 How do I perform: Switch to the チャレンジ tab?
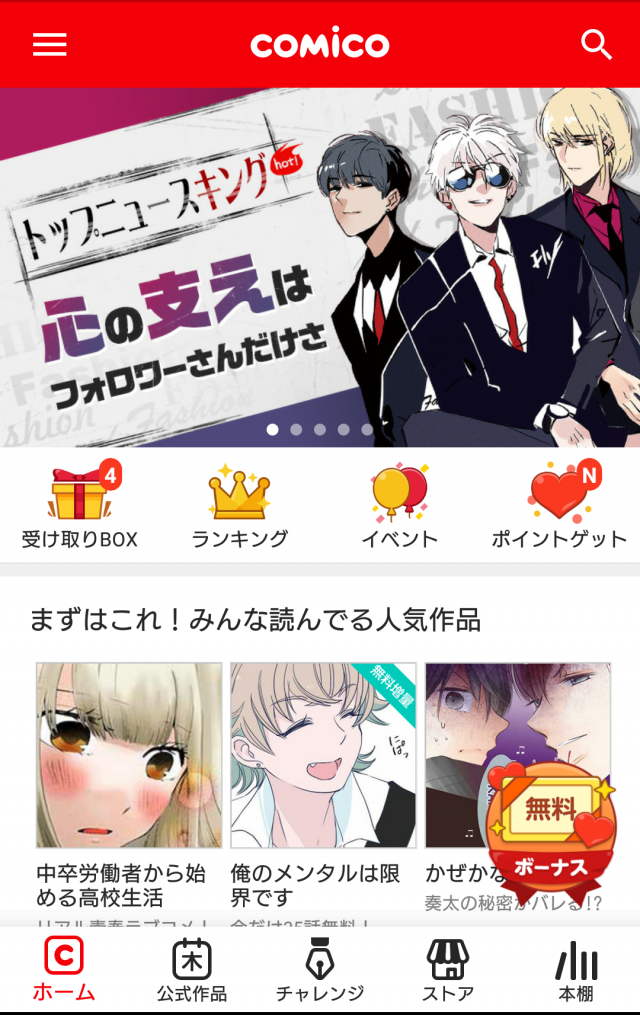pos(320,970)
